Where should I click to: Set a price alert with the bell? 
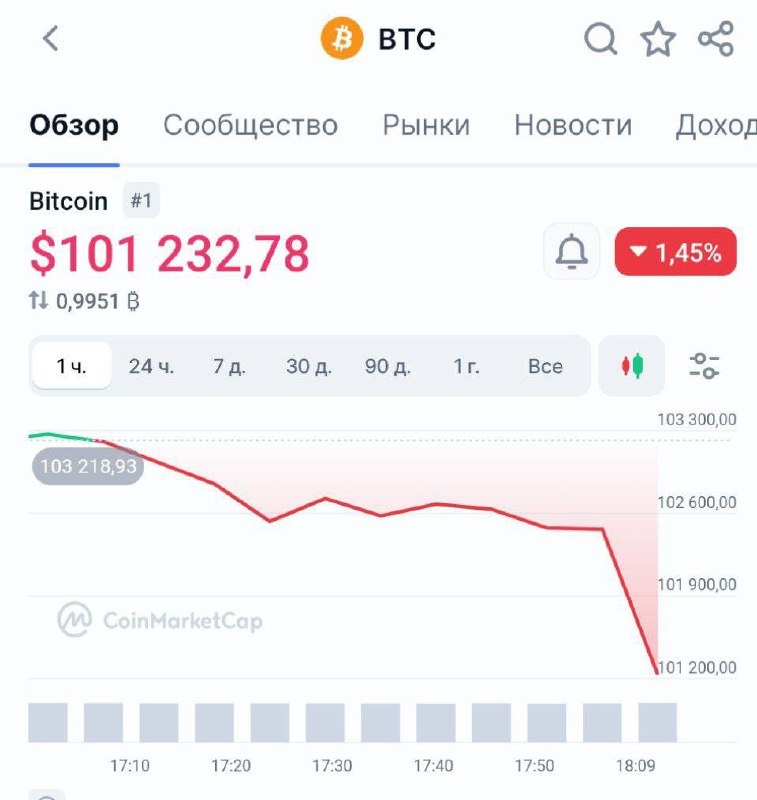pyautogui.click(x=571, y=251)
